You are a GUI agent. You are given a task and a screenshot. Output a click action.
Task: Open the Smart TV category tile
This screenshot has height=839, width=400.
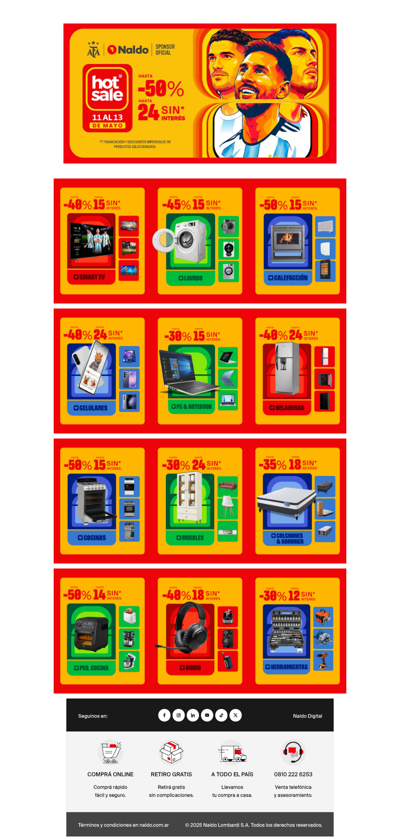(102, 241)
